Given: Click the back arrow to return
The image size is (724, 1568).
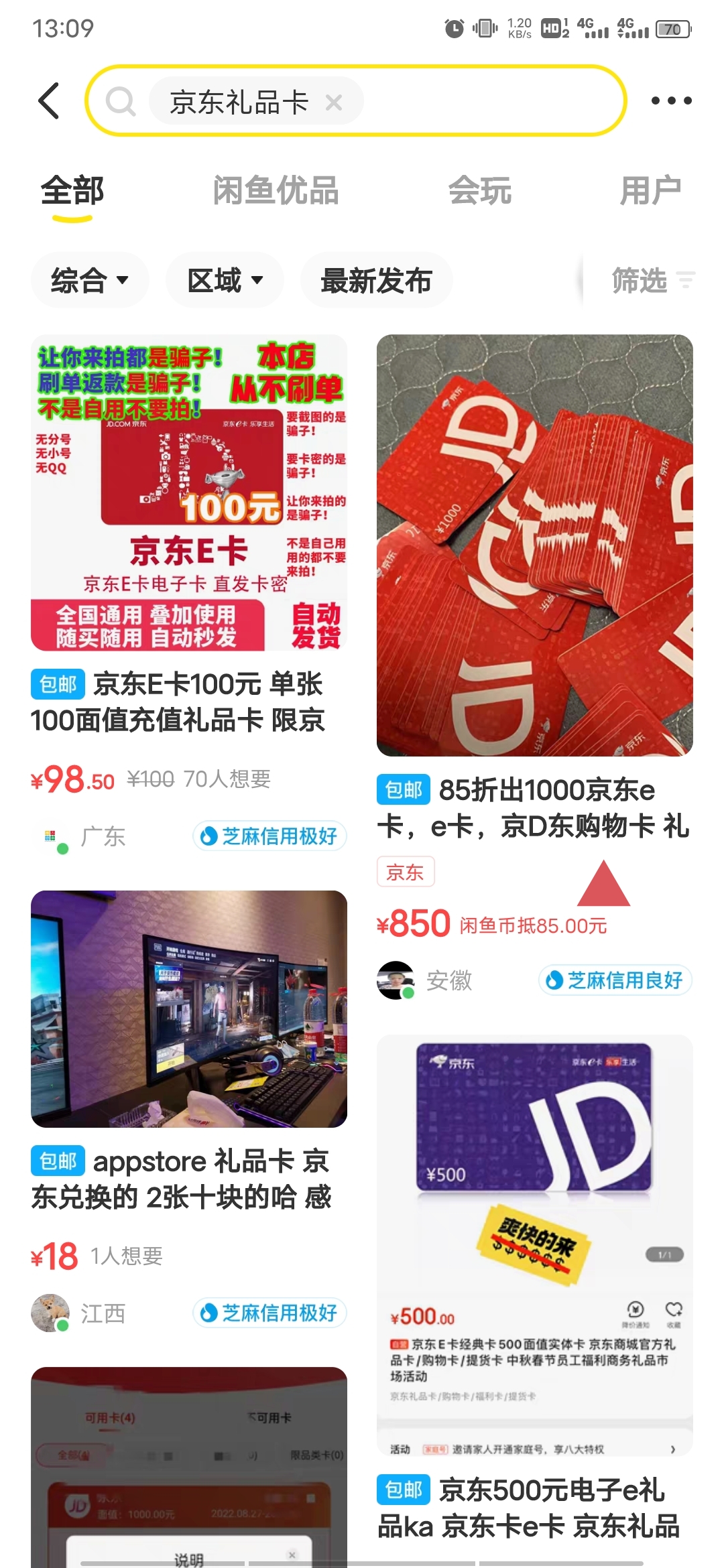Looking at the screenshot, I should (50, 101).
